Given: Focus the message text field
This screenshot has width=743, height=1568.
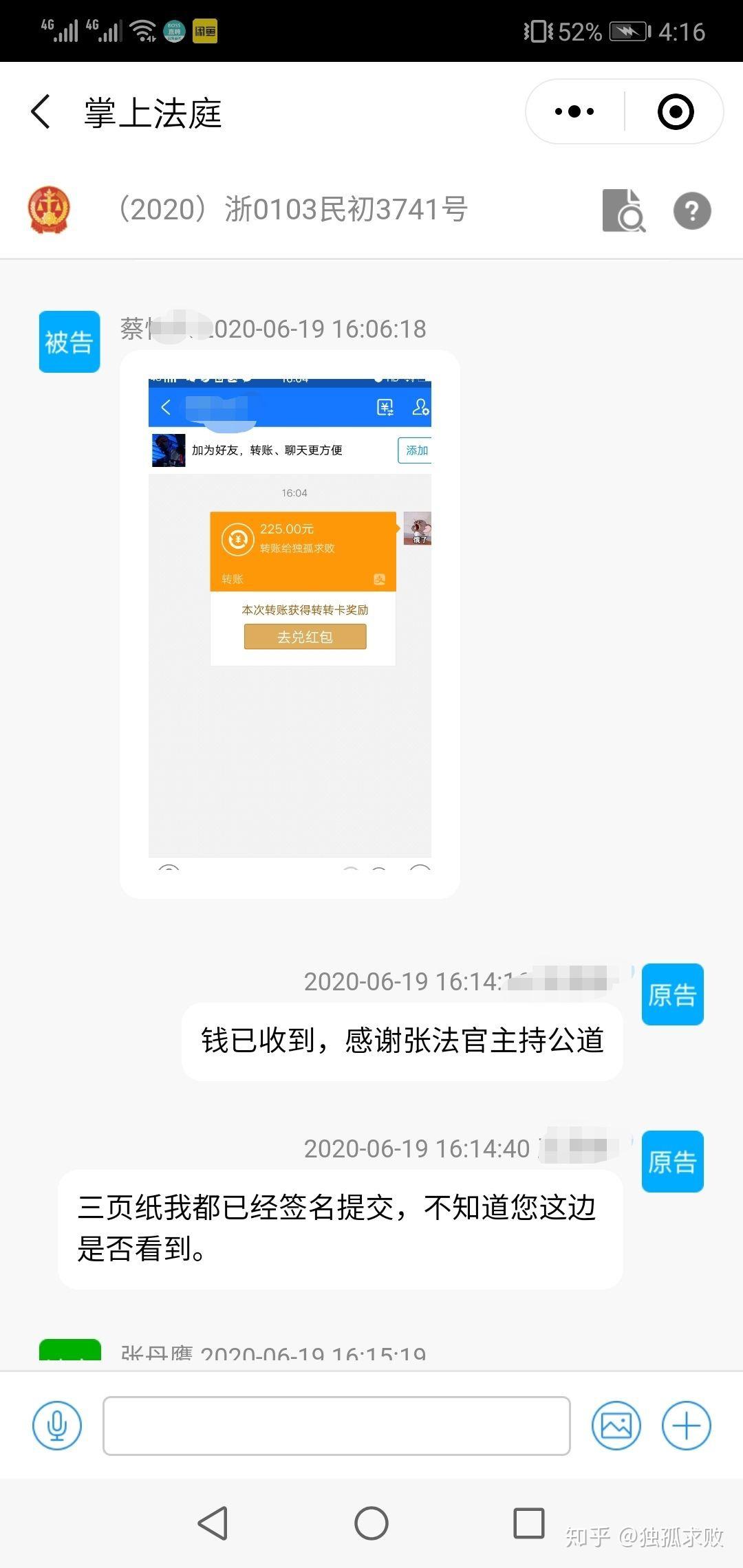Looking at the screenshot, I should pyautogui.click(x=336, y=1425).
